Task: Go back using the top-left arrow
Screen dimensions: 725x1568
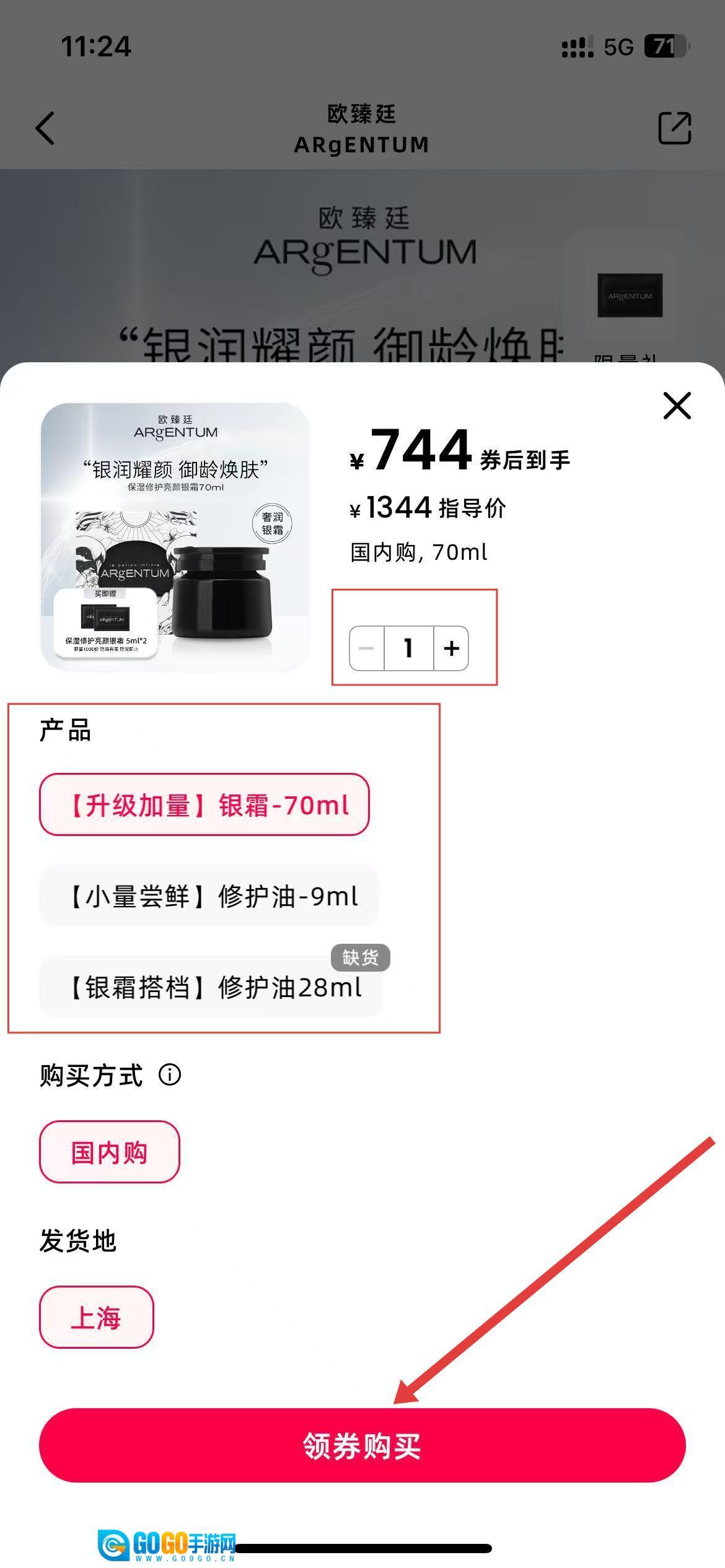Action: pos(45,128)
